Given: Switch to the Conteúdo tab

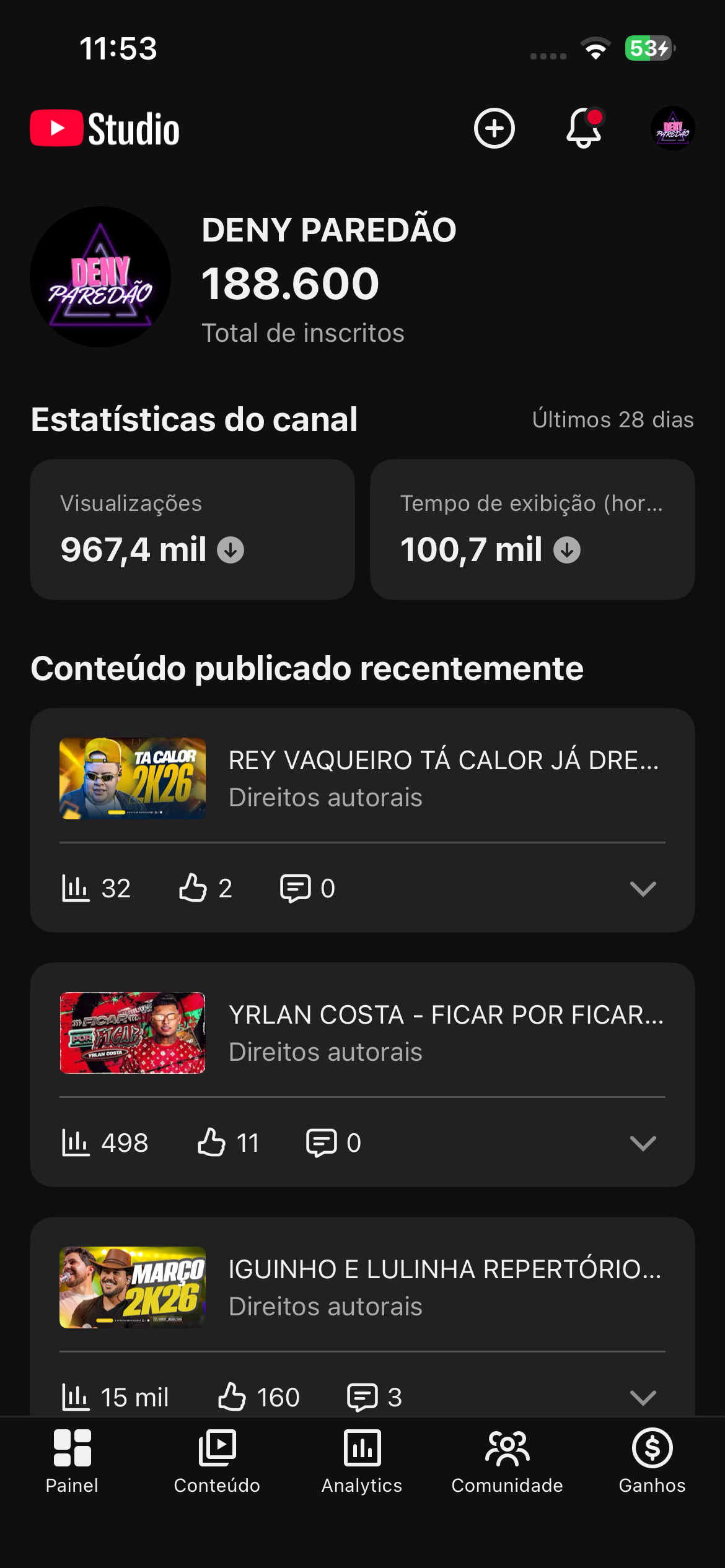Looking at the screenshot, I should coord(217,1460).
